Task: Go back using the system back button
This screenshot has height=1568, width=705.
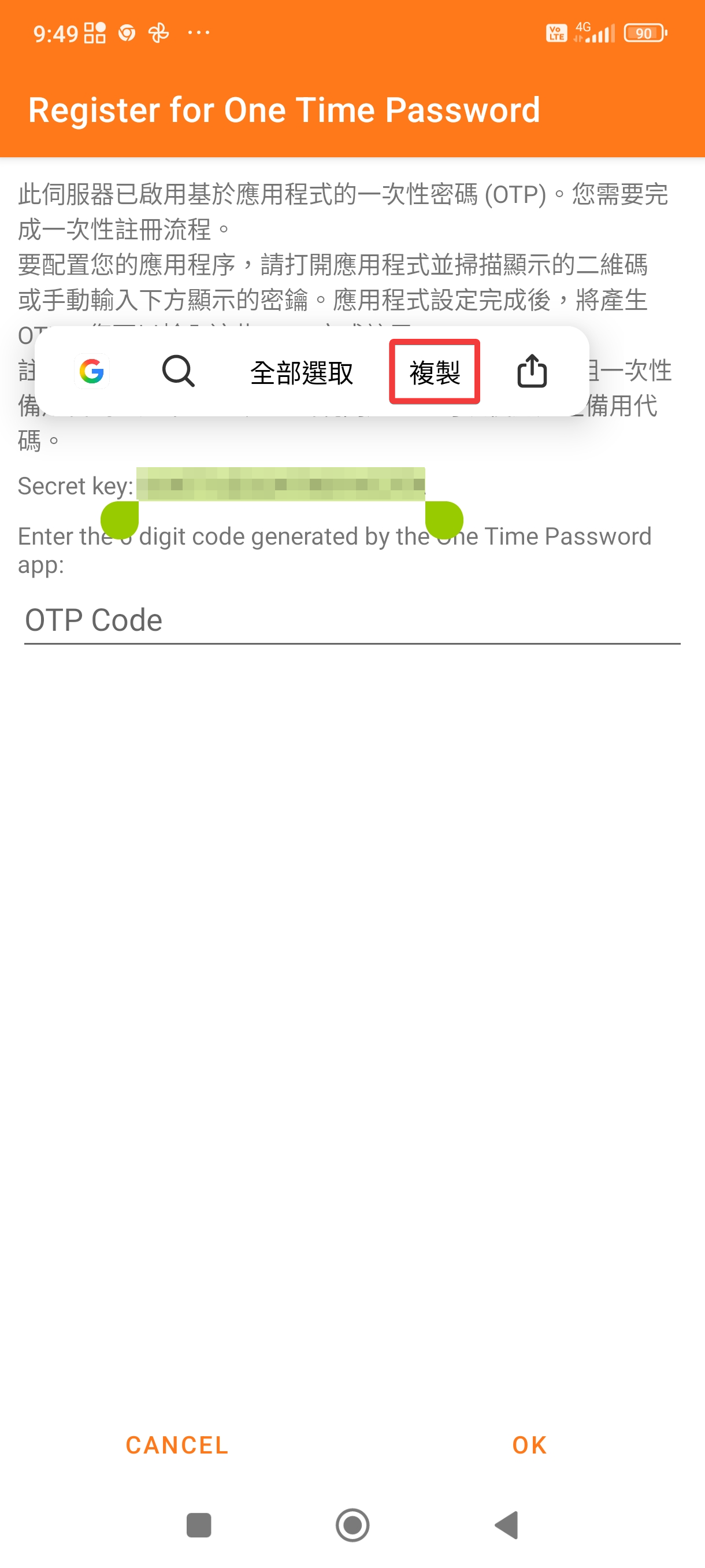Action: coord(507,1525)
